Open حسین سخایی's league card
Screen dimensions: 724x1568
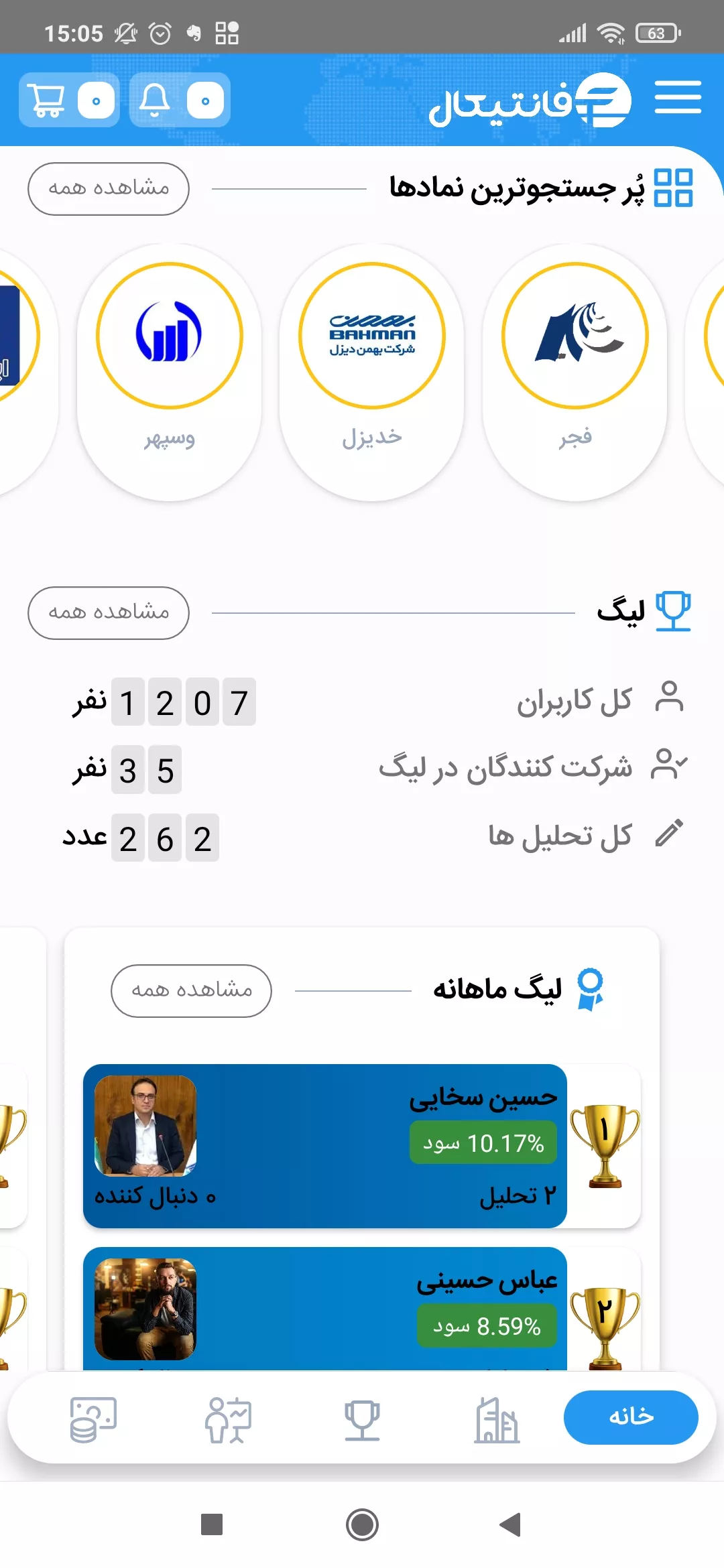click(325, 1146)
